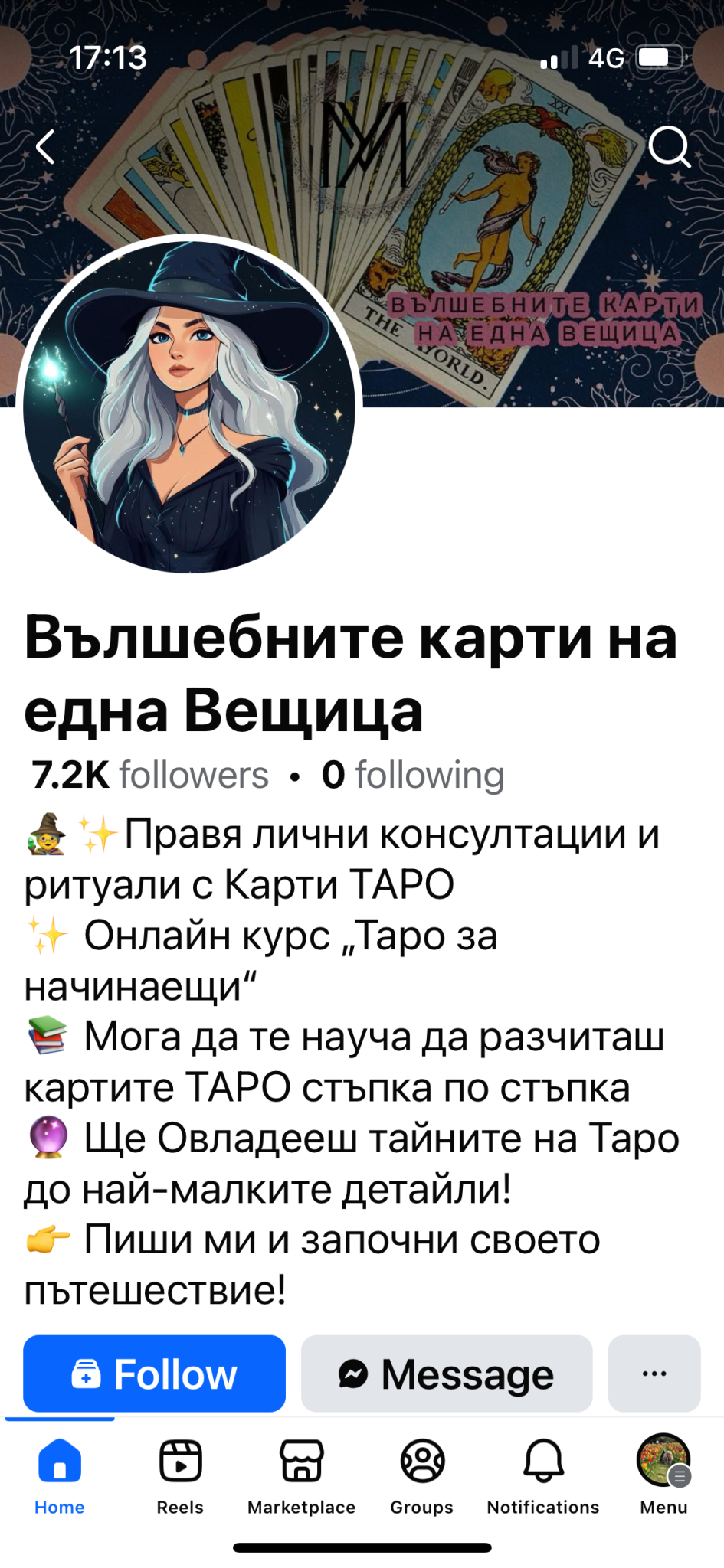Open the witch profile picture

[x=189, y=406]
